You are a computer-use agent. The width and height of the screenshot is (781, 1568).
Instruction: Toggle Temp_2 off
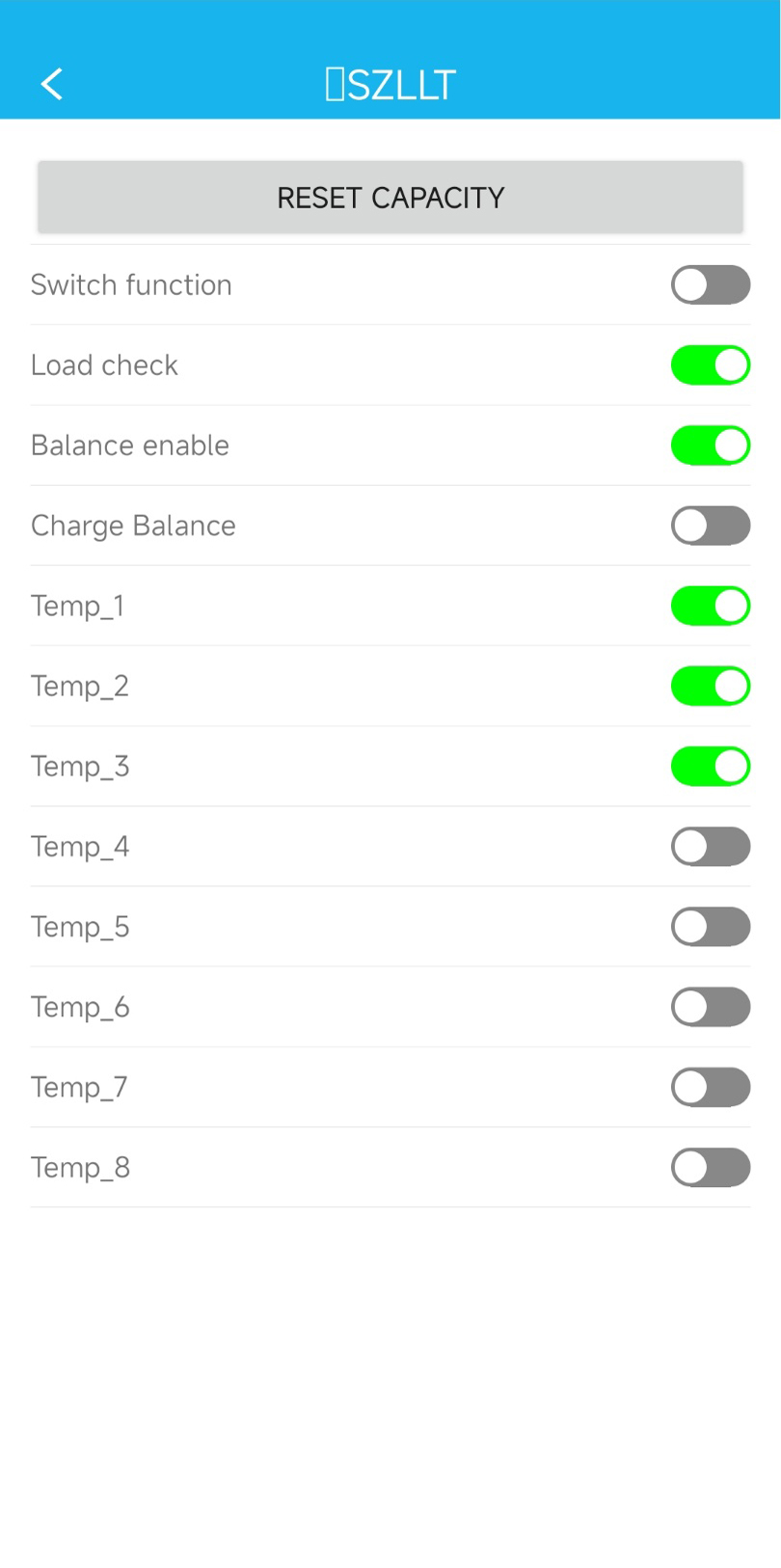pos(711,686)
